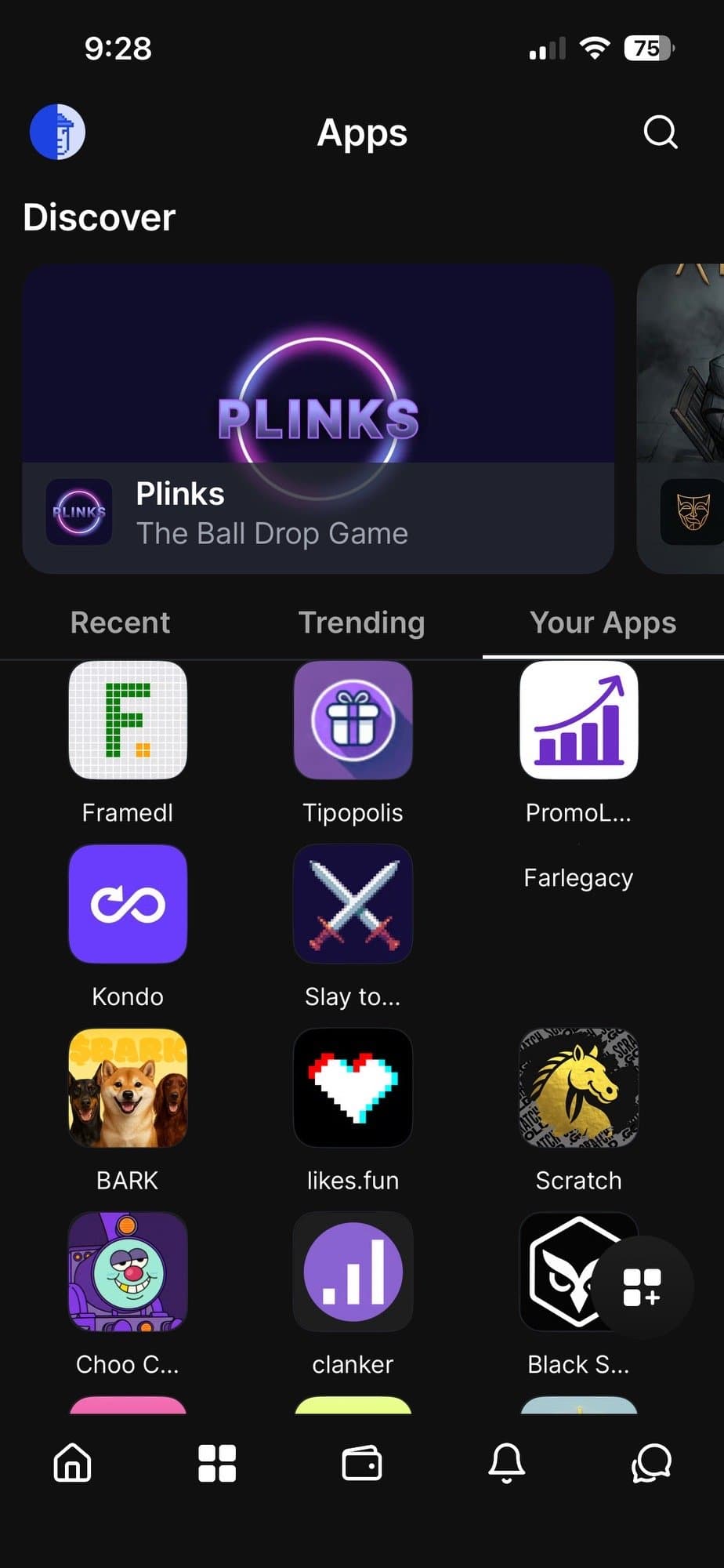
Task: Tap the floating add apps button
Action: [x=642, y=1287]
